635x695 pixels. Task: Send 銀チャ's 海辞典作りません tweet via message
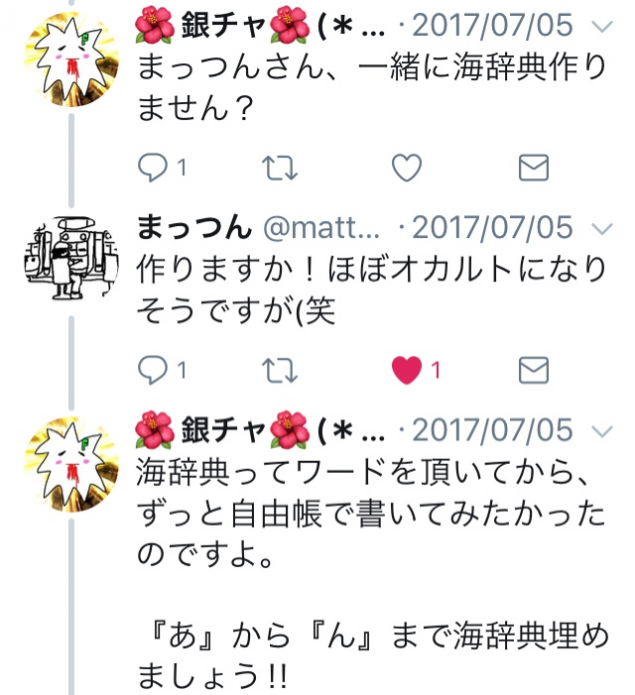pos(534,168)
